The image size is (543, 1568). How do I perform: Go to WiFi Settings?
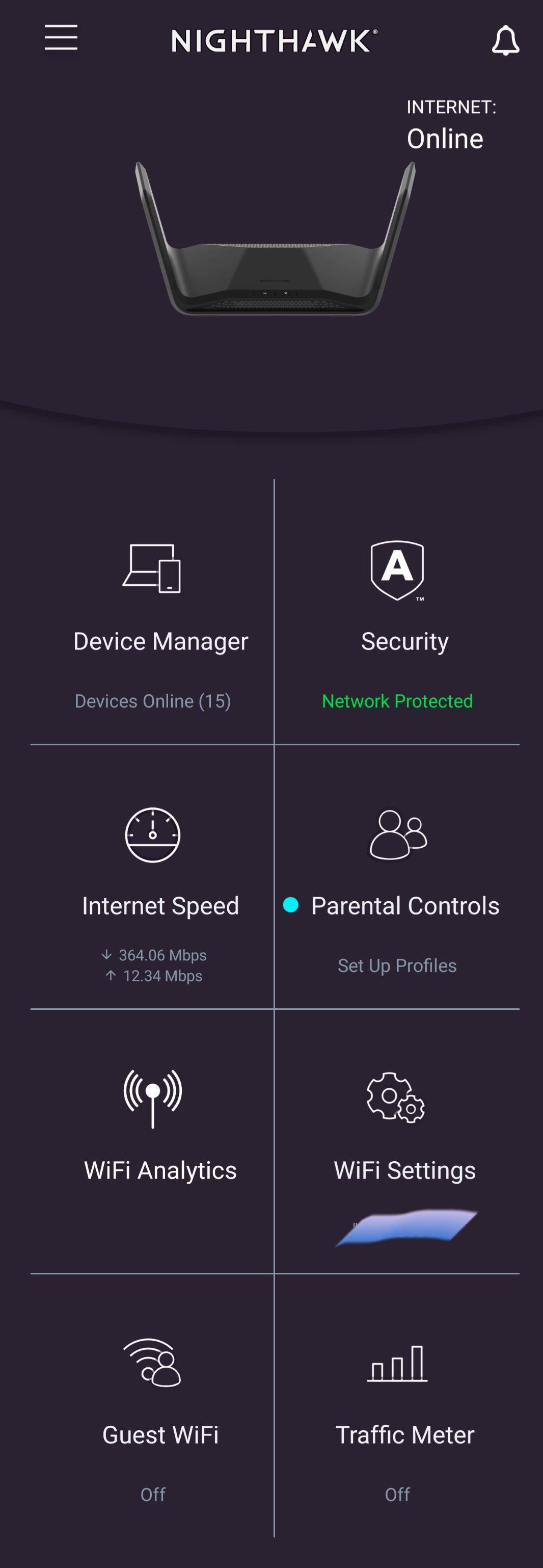pos(398,1138)
